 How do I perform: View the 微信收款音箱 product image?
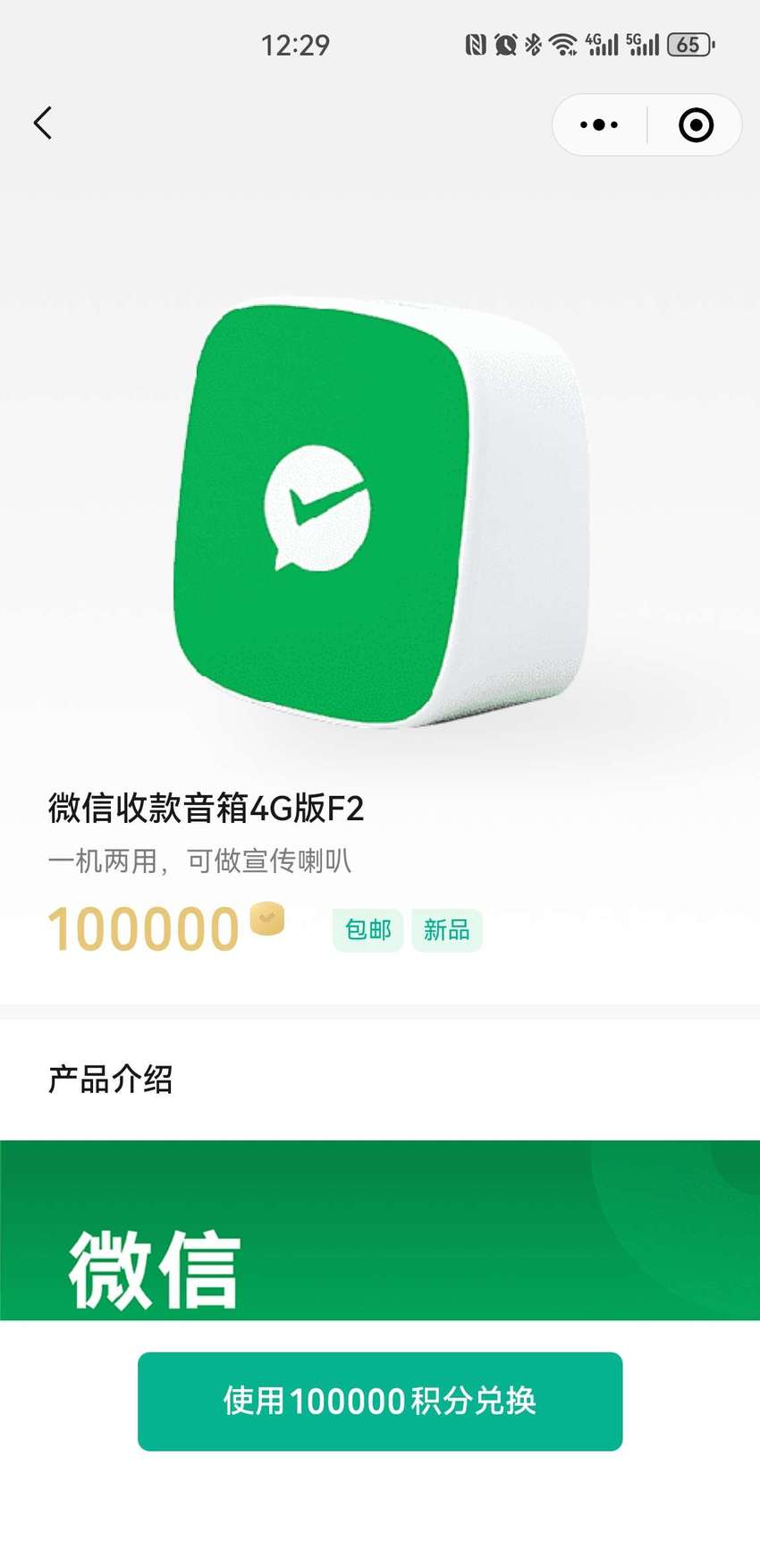(382, 513)
